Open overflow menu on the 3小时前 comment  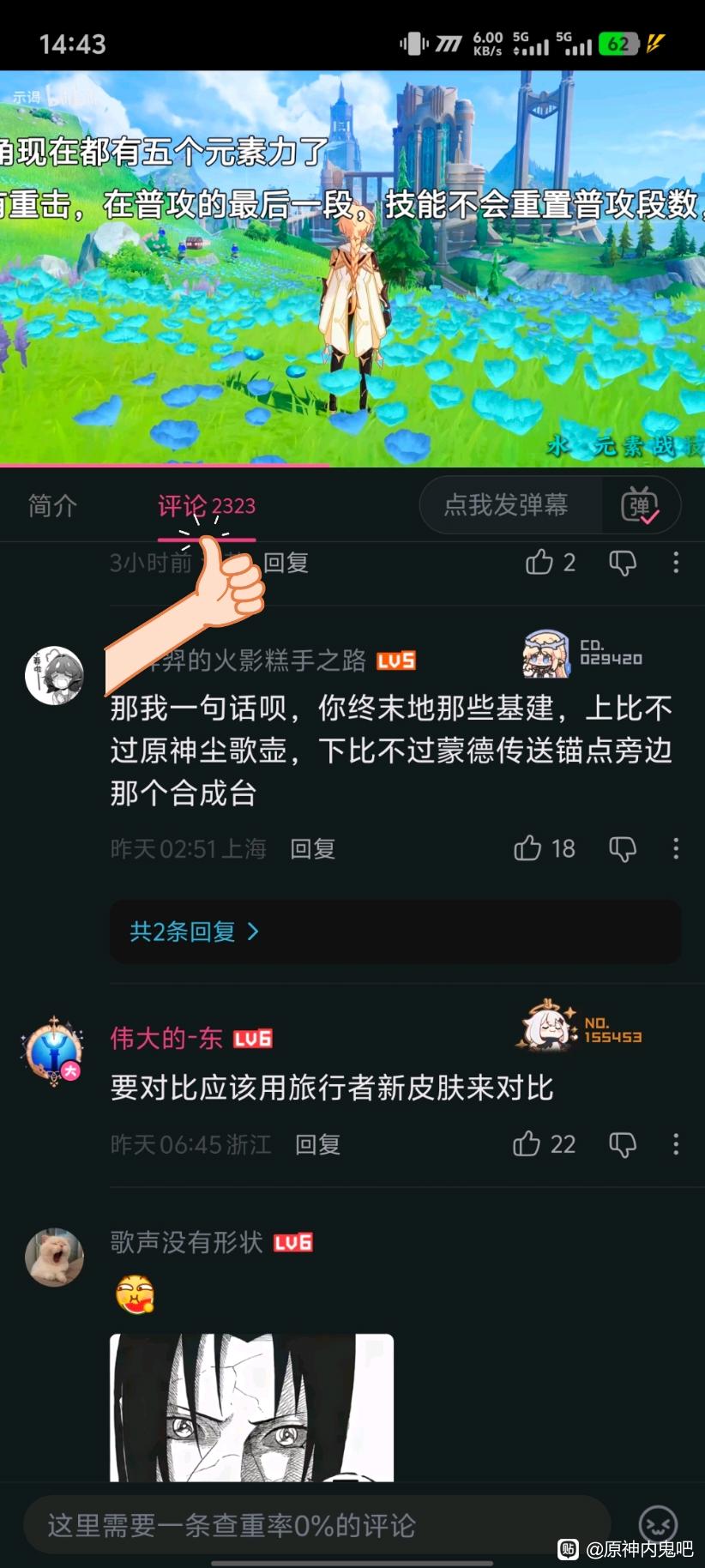[x=676, y=563]
